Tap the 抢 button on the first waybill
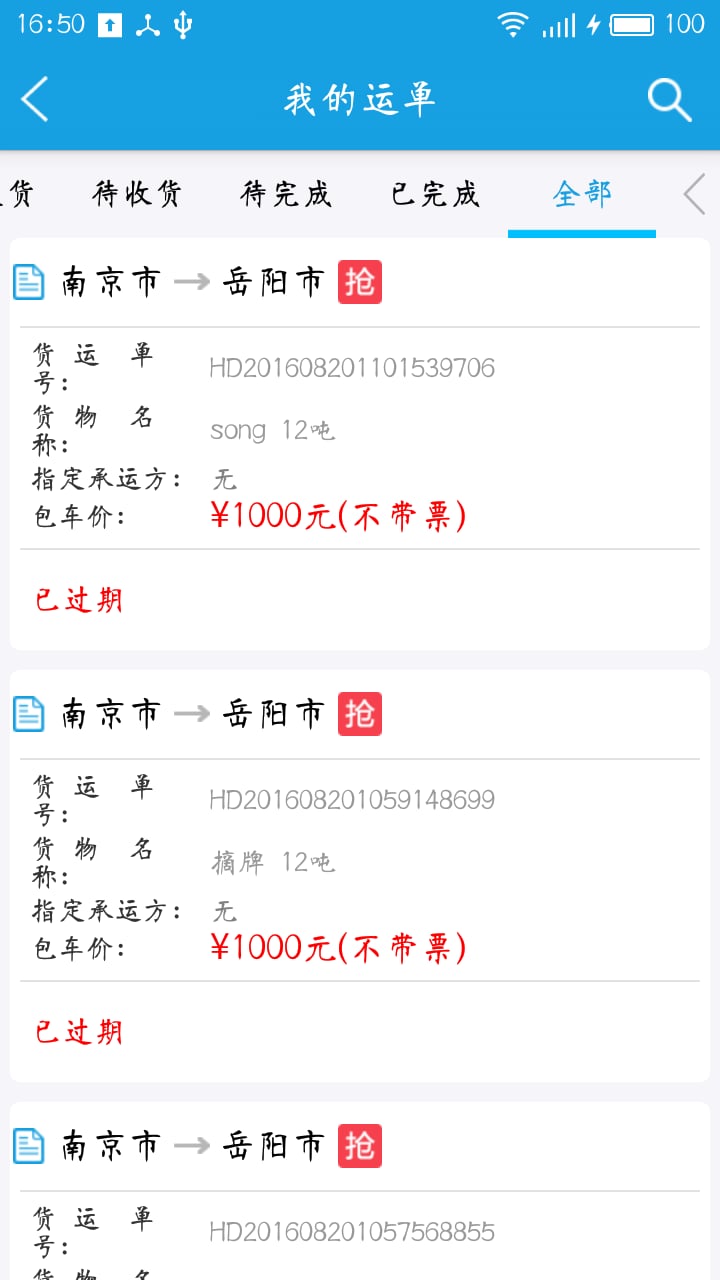 pyautogui.click(x=360, y=282)
